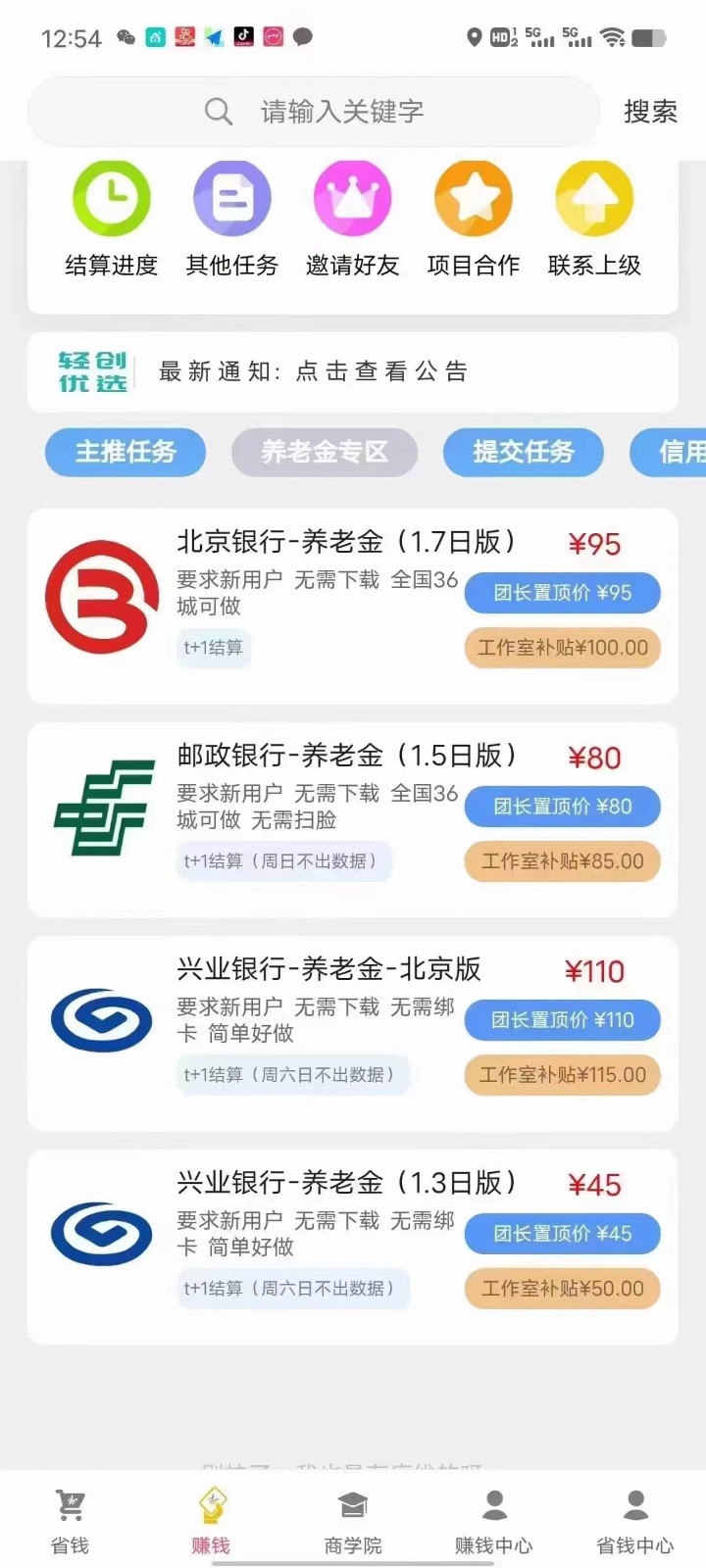Open the 结算进度 clock icon

tap(111, 199)
